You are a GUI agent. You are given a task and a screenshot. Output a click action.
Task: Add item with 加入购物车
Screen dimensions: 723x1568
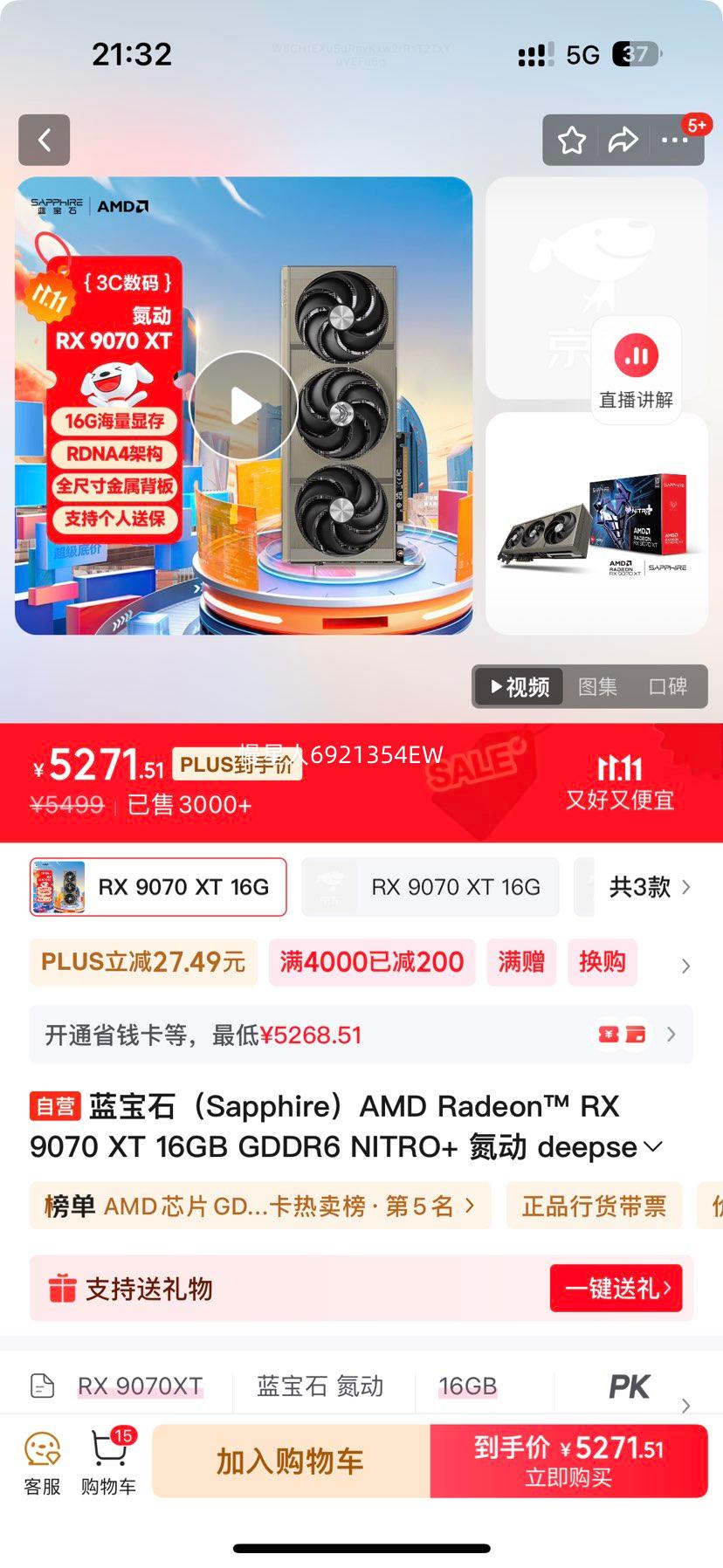pos(291,1461)
